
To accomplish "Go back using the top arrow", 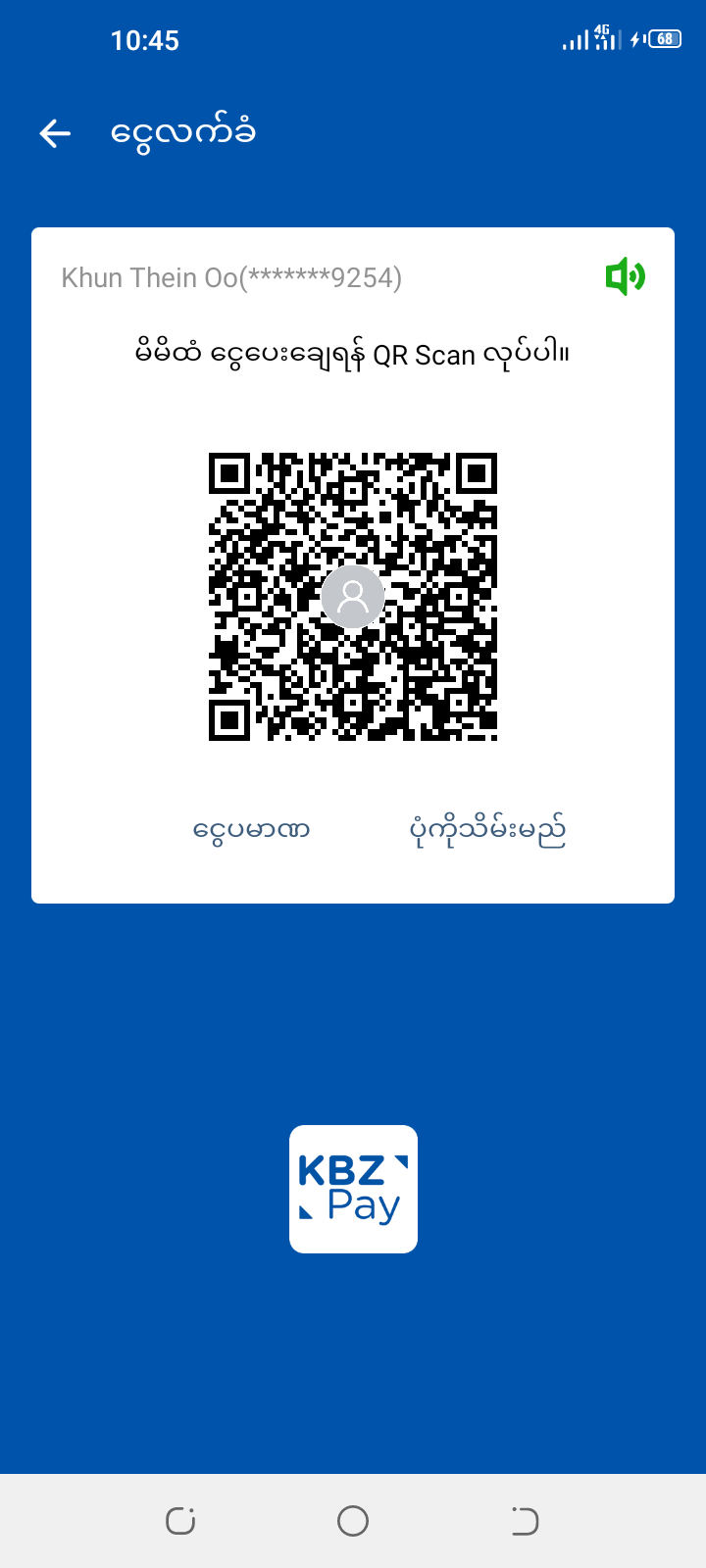I will [56, 133].
